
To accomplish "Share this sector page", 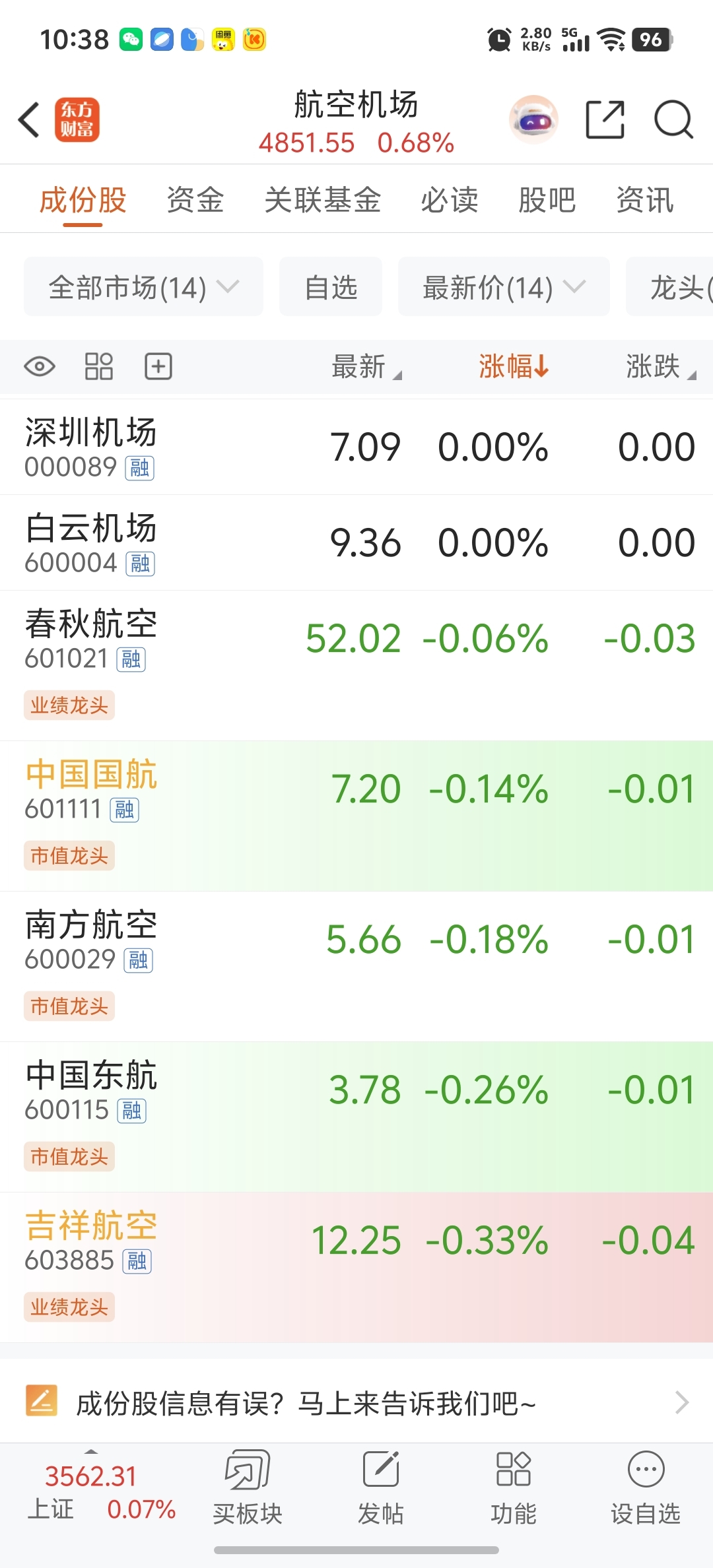I will click(x=605, y=119).
